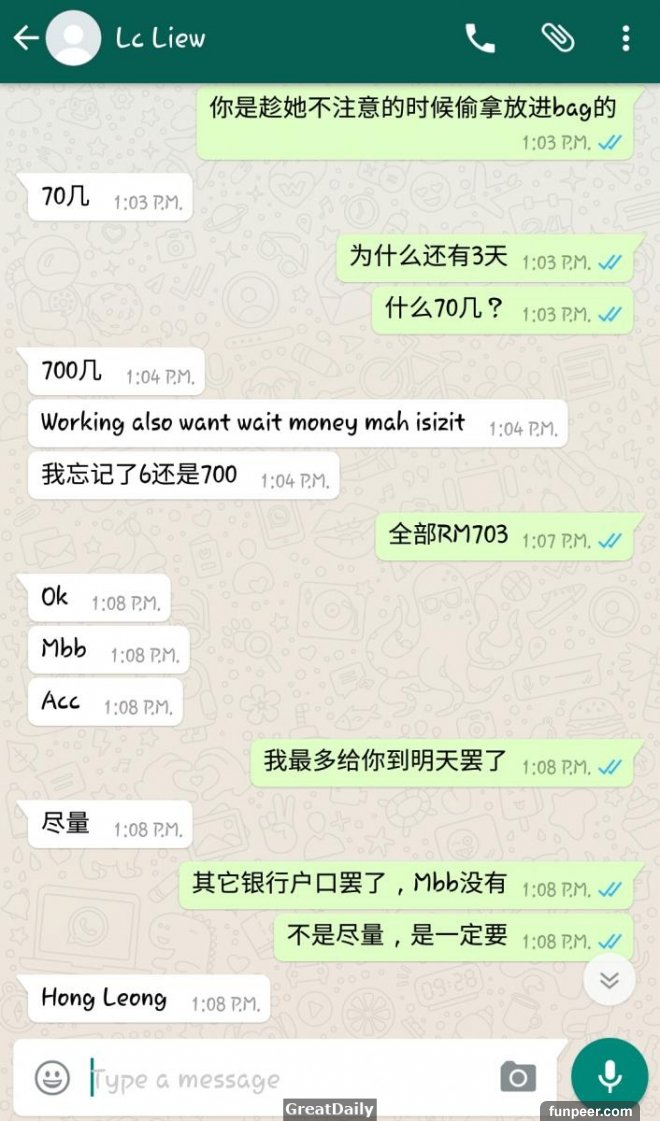Start a voice call with Lc Liew
This screenshot has width=660, height=1121.
coord(480,39)
